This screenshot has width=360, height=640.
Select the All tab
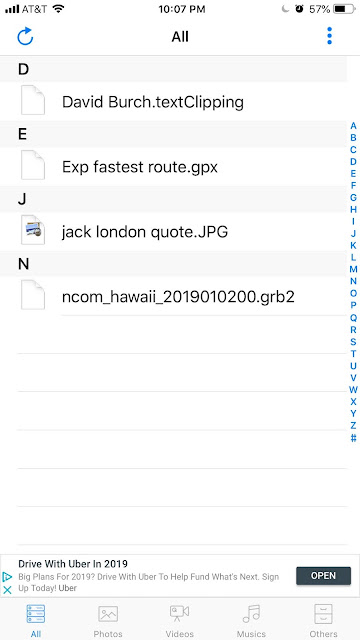(x=36, y=620)
